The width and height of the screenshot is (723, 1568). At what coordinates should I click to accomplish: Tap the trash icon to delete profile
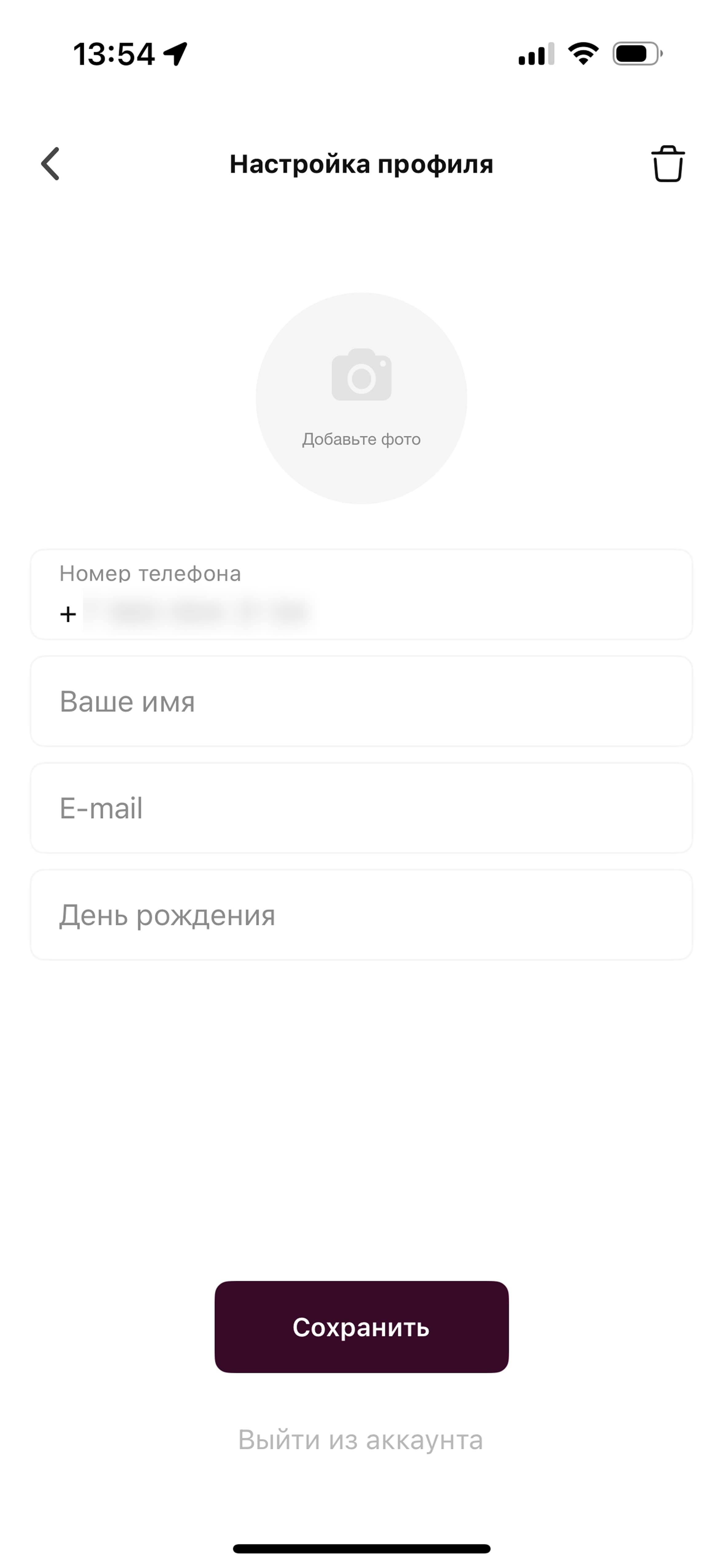point(668,164)
